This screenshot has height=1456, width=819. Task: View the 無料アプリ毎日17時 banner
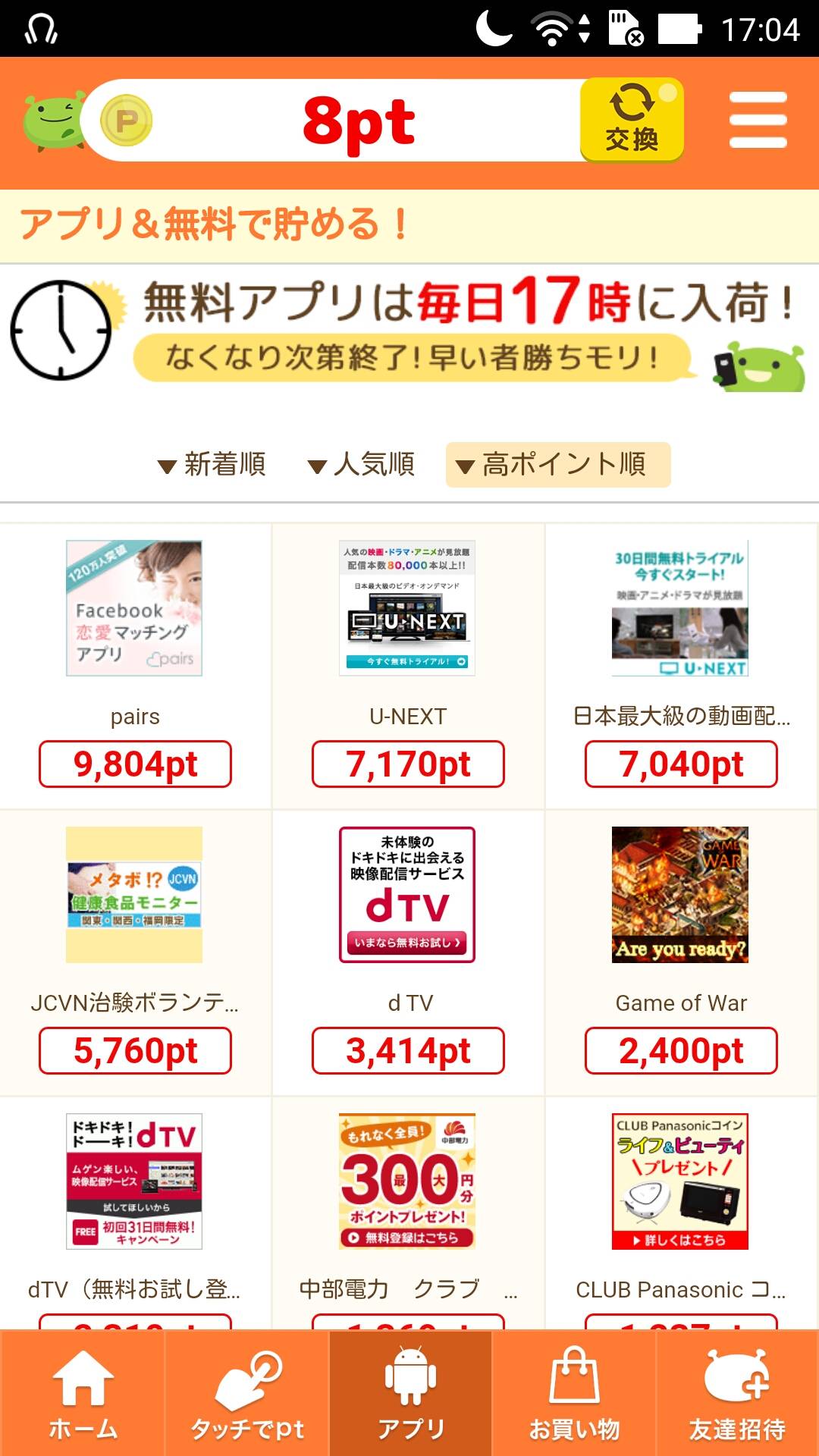click(x=409, y=331)
